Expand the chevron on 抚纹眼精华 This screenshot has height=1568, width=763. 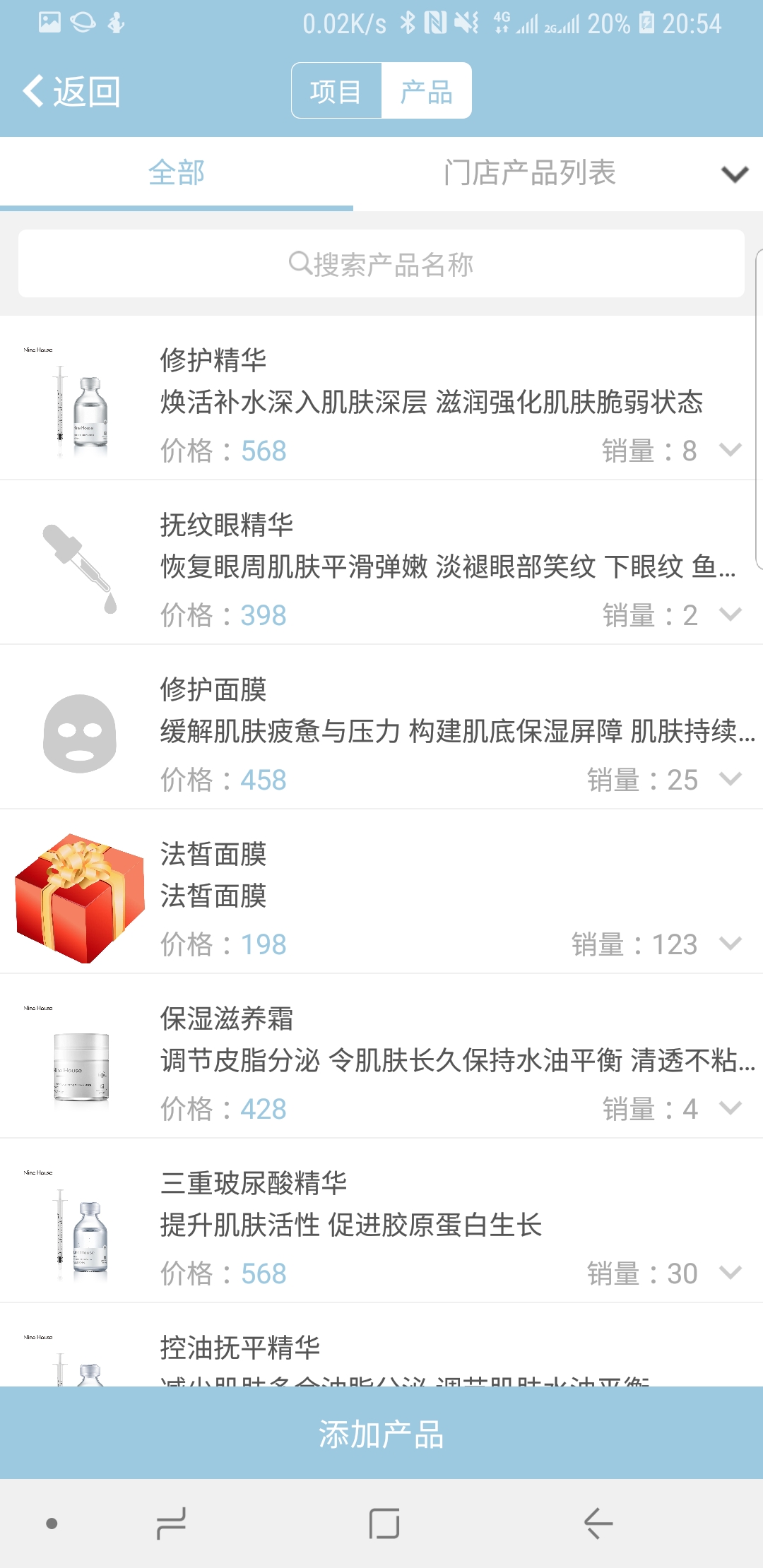click(731, 614)
